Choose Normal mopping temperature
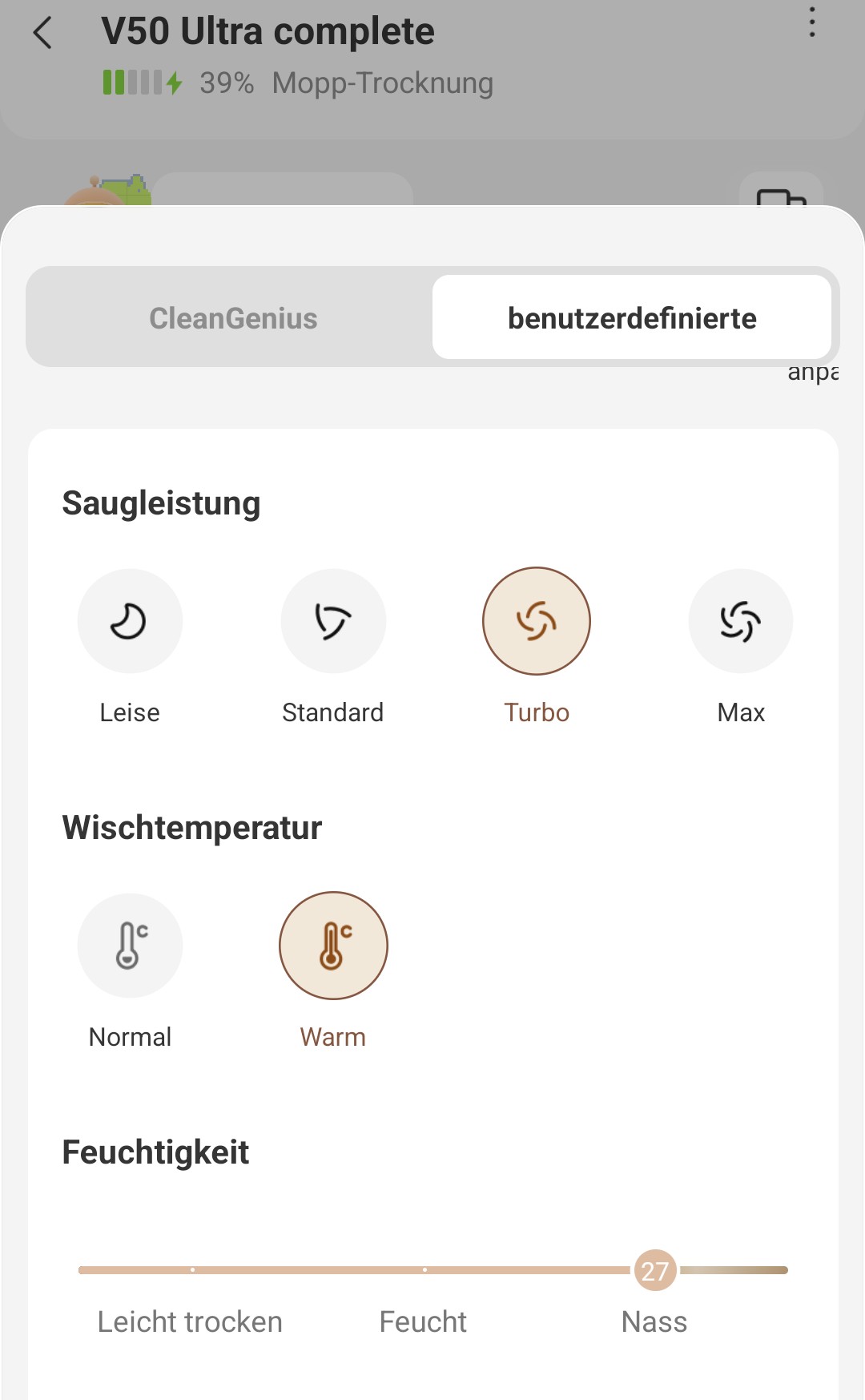The height and width of the screenshot is (1400, 865). point(130,946)
